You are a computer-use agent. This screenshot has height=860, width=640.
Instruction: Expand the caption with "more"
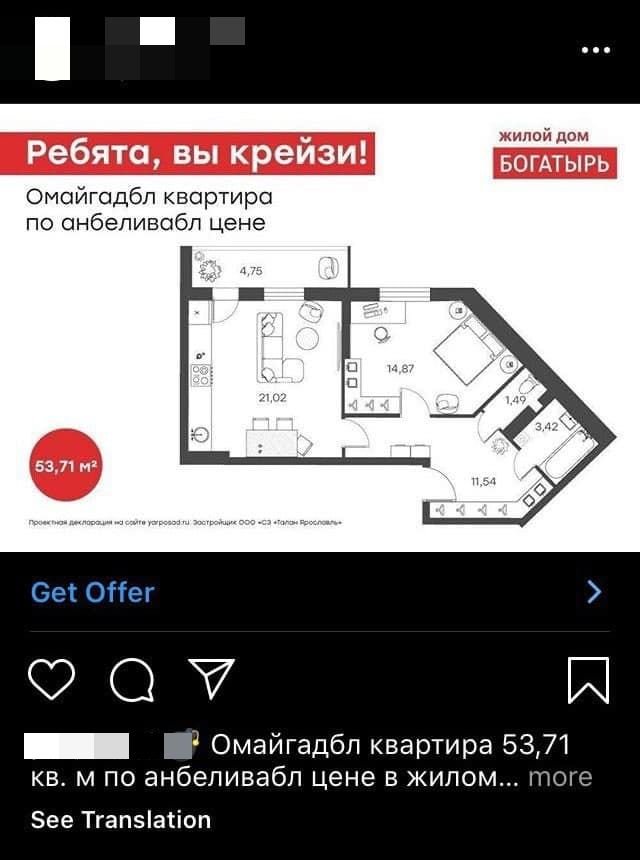[560, 777]
